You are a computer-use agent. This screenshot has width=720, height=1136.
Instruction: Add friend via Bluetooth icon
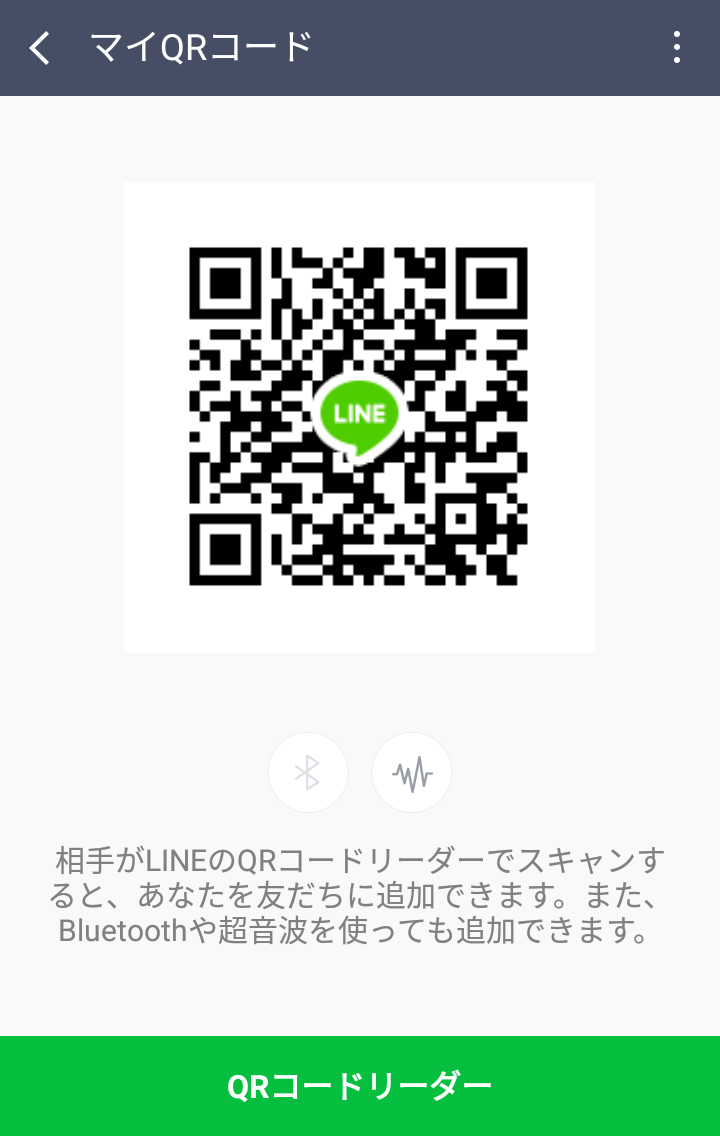tap(308, 772)
